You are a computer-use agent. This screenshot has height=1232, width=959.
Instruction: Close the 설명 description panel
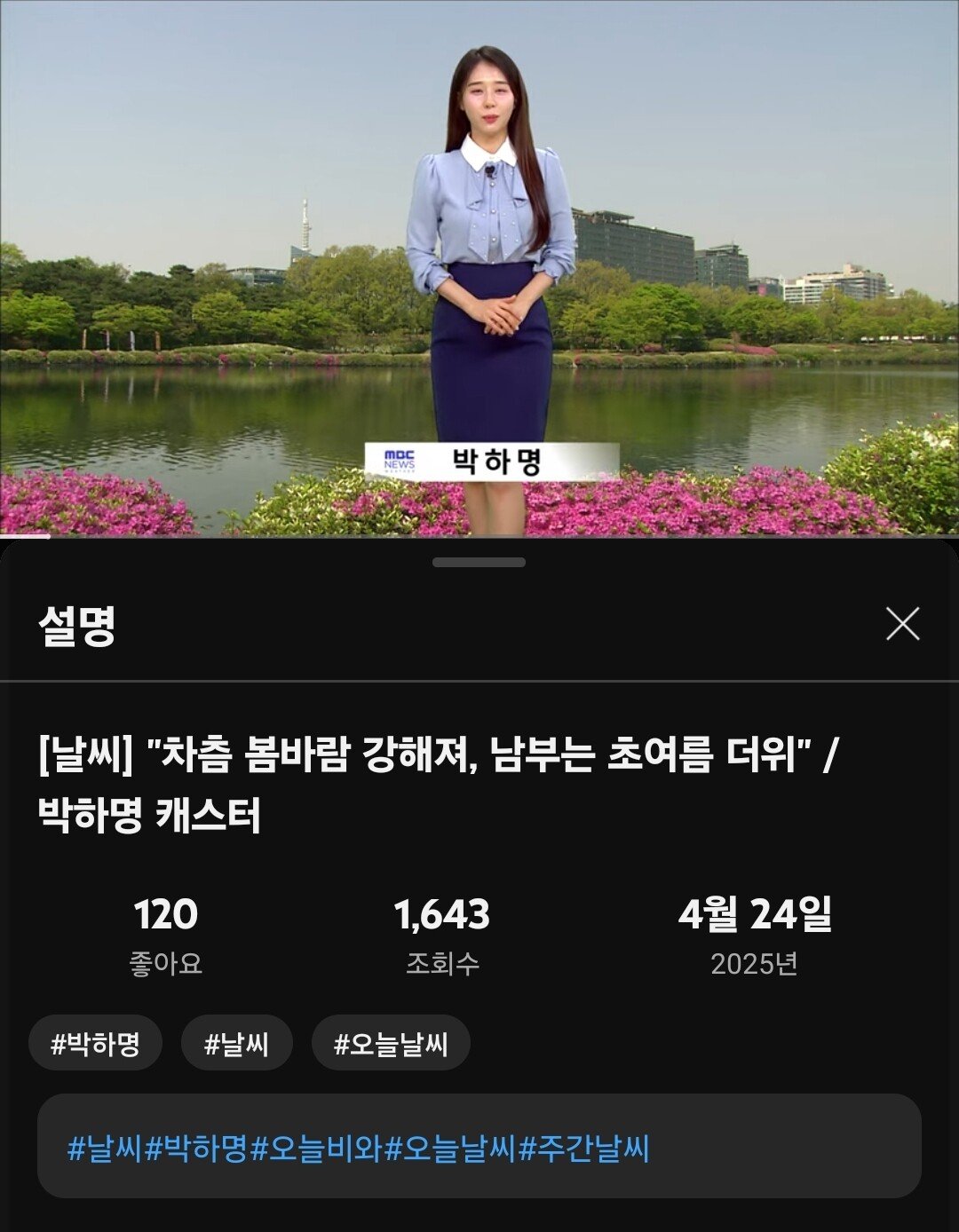pos(902,624)
